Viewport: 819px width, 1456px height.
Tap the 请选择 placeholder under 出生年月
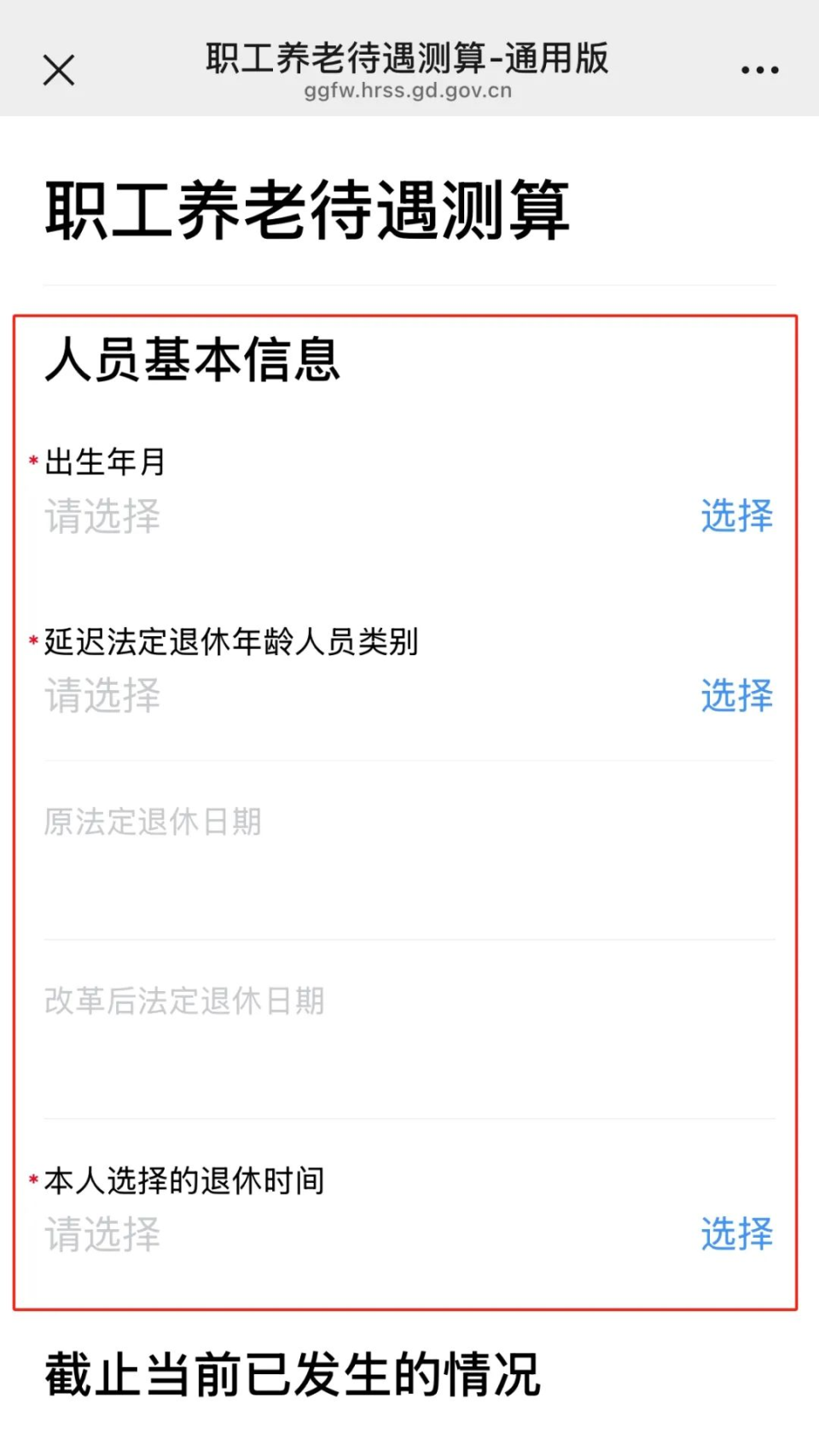click(102, 517)
